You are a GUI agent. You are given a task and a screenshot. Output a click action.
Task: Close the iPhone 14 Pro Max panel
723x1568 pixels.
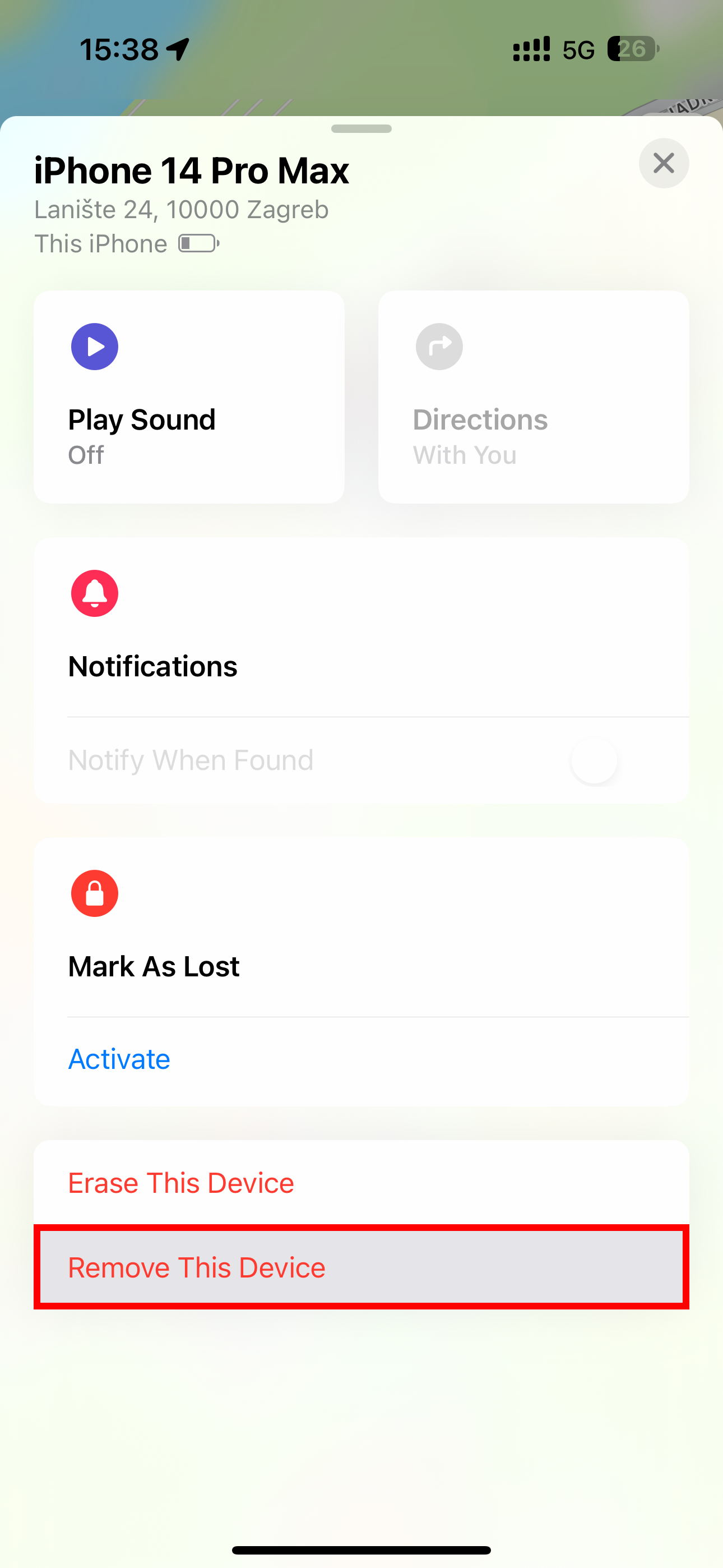coord(664,163)
